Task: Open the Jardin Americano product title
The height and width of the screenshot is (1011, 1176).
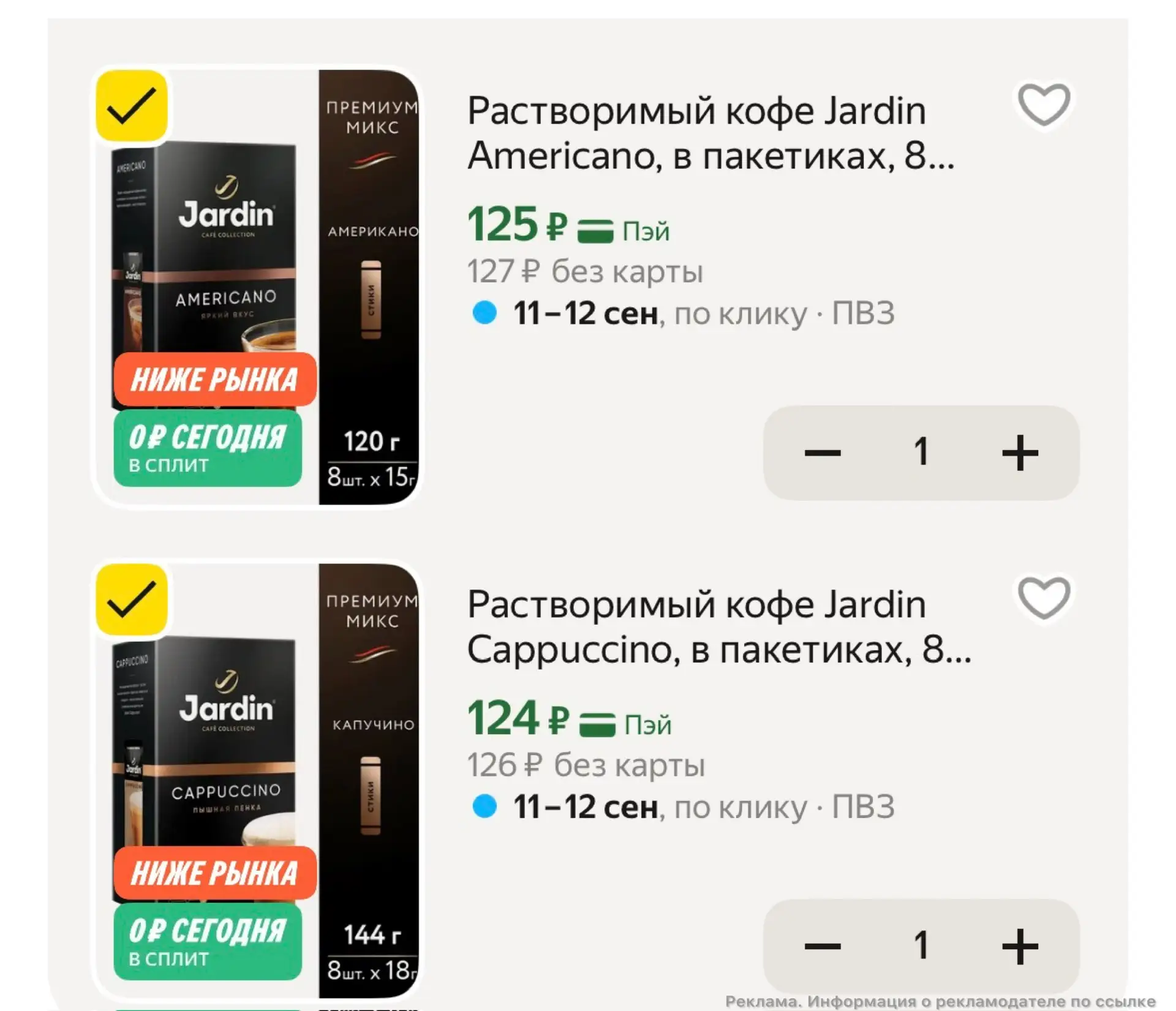Action: (710, 133)
